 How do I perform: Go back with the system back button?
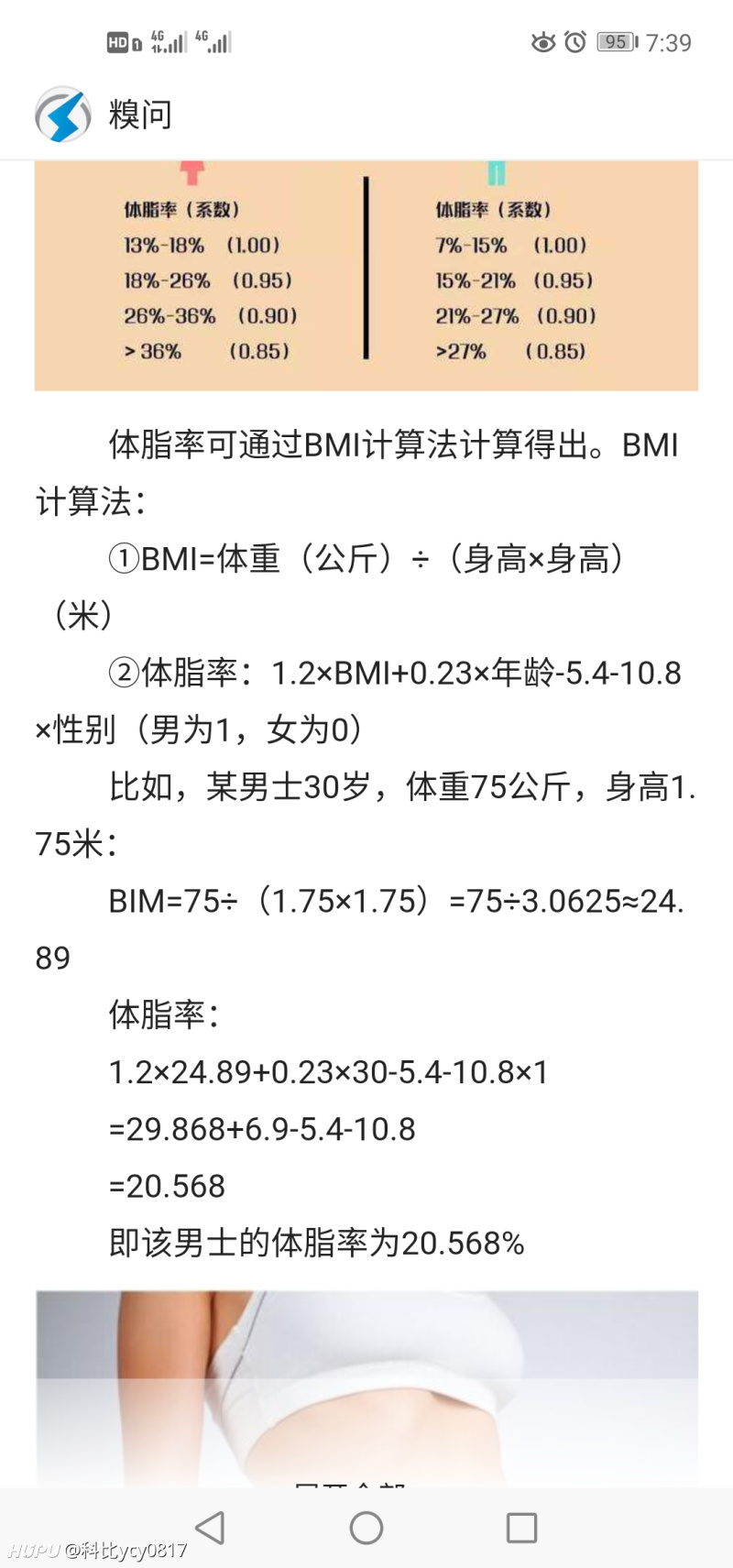coord(210,1528)
